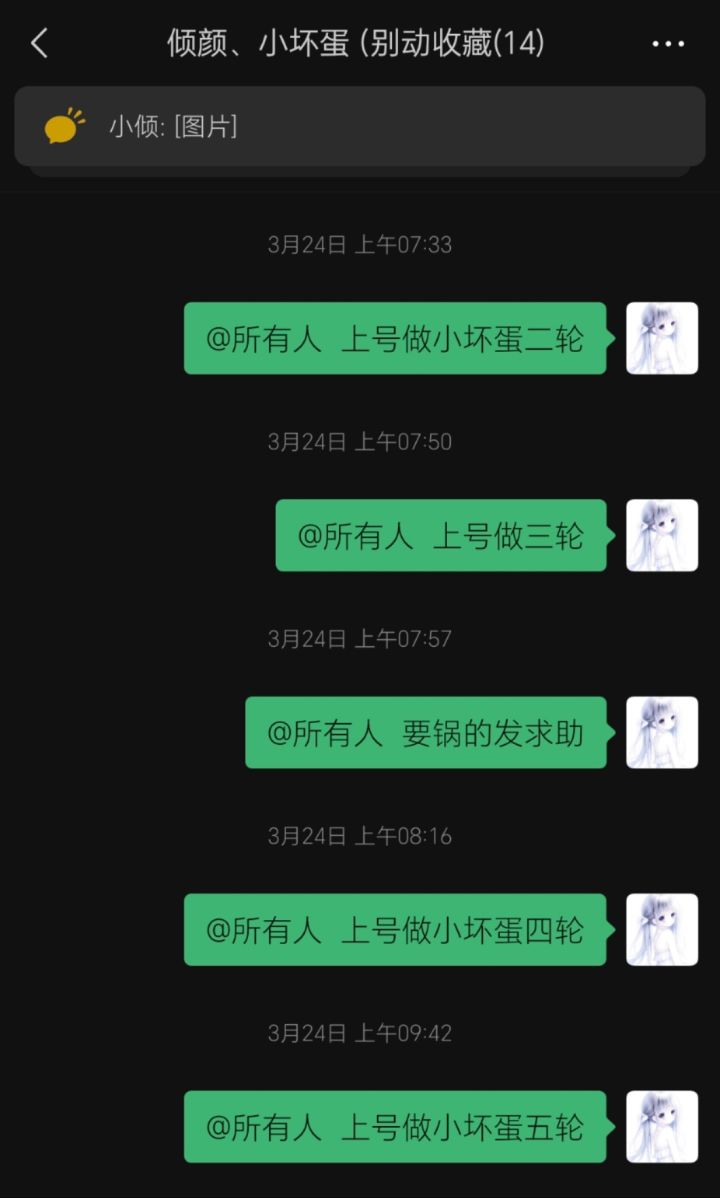
Task: Tap the 要锅的发求助 message bubble
Action: click(x=426, y=733)
